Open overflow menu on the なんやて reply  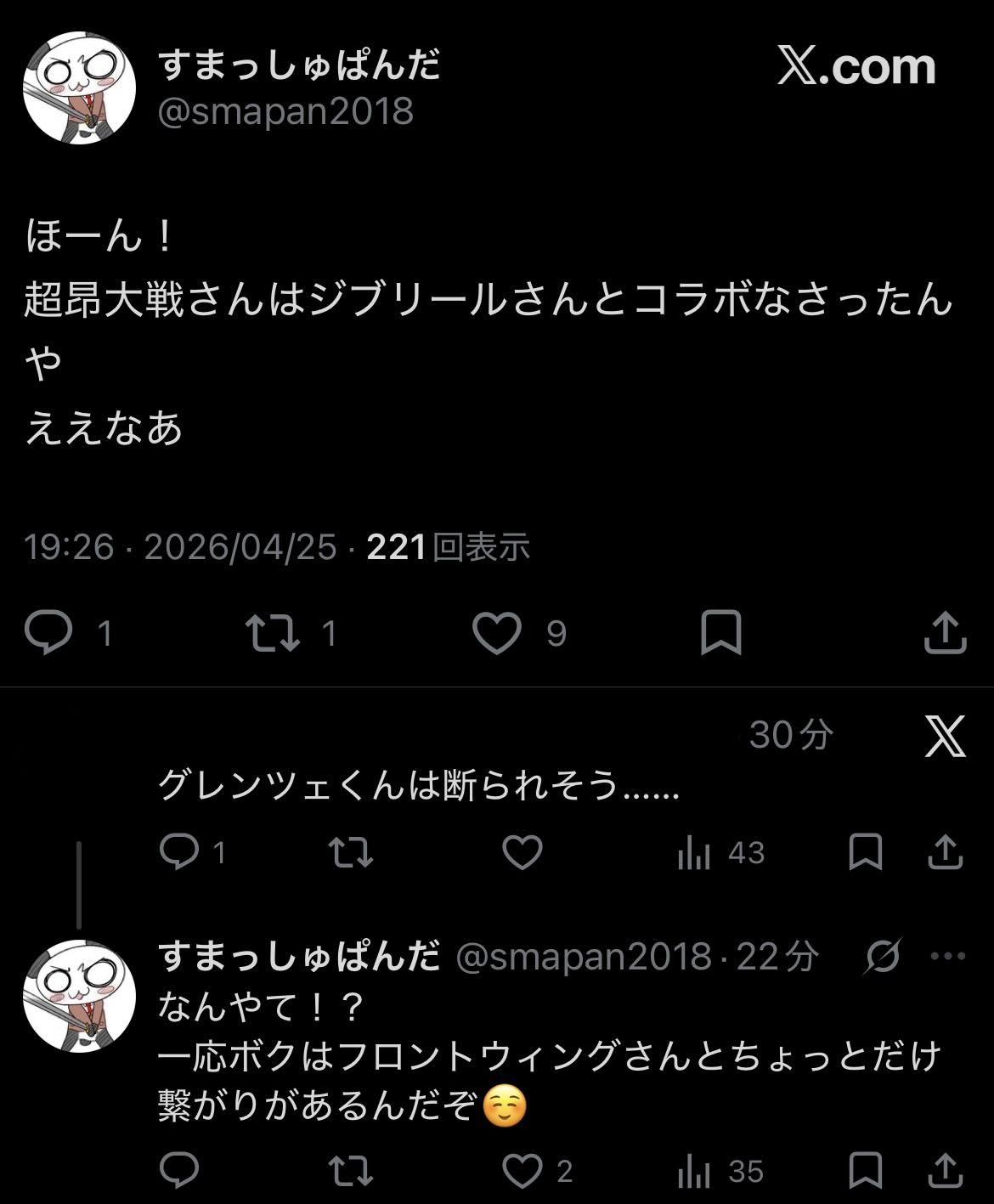click(948, 957)
